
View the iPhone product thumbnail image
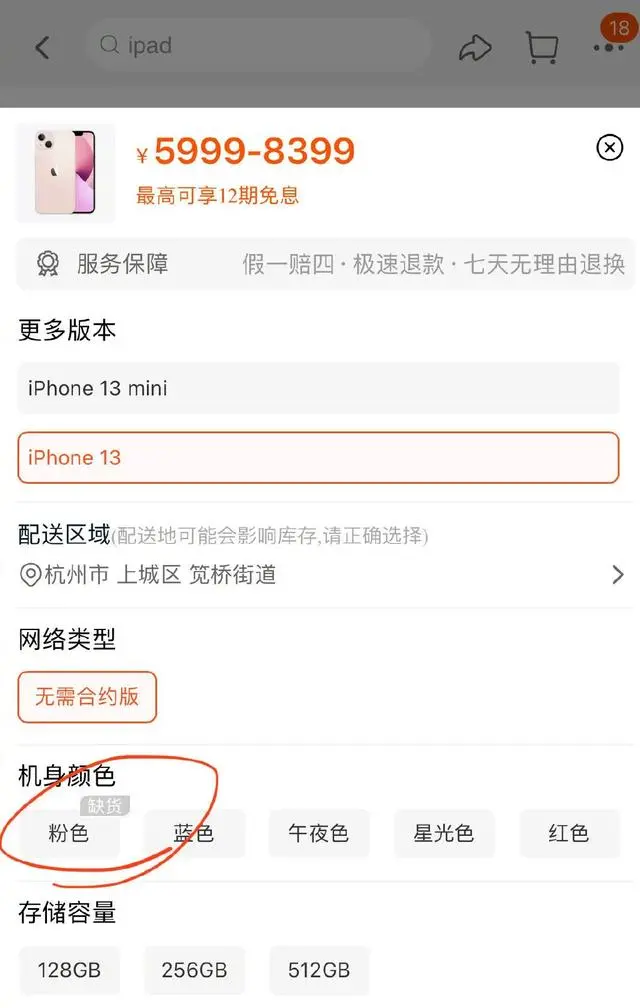tap(65, 172)
